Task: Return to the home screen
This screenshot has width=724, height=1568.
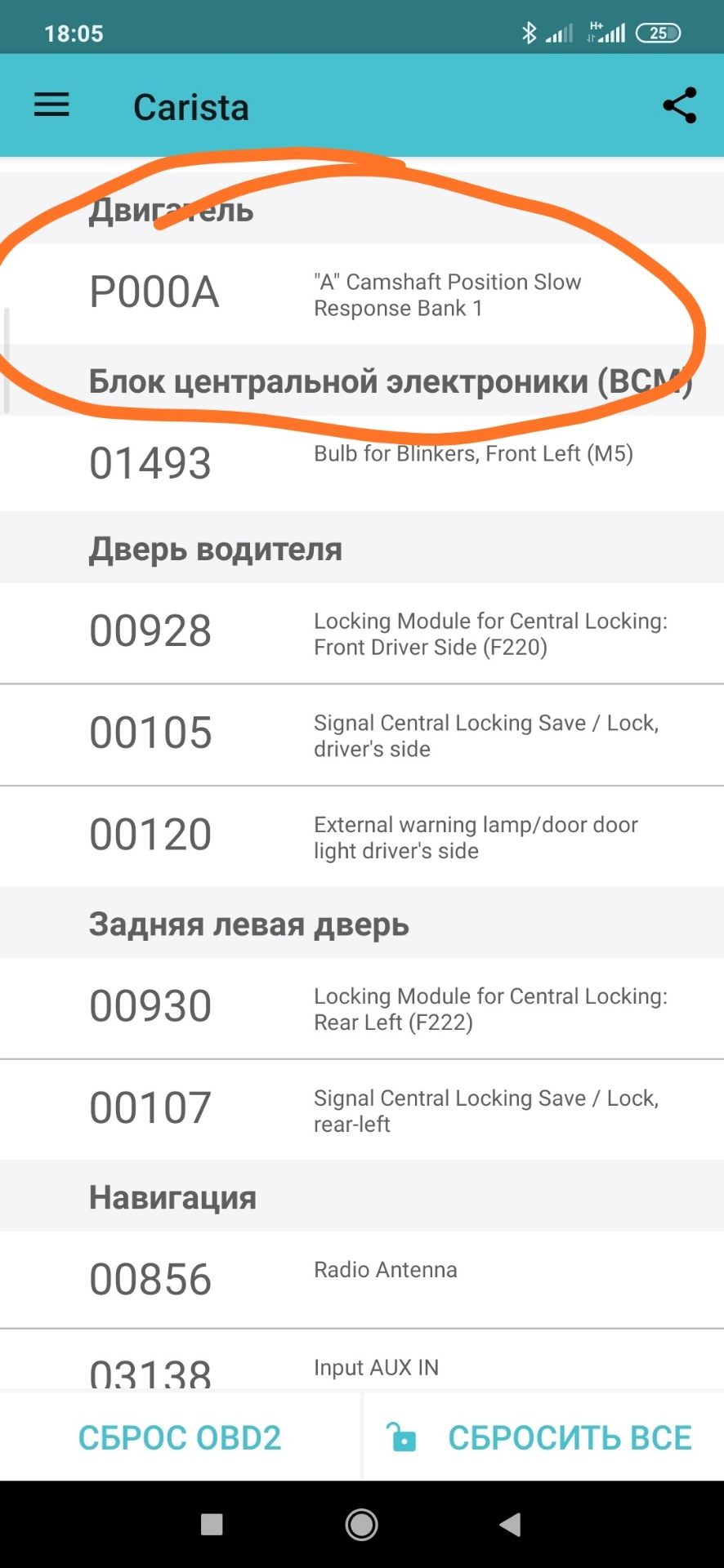Action: [x=361, y=1524]
